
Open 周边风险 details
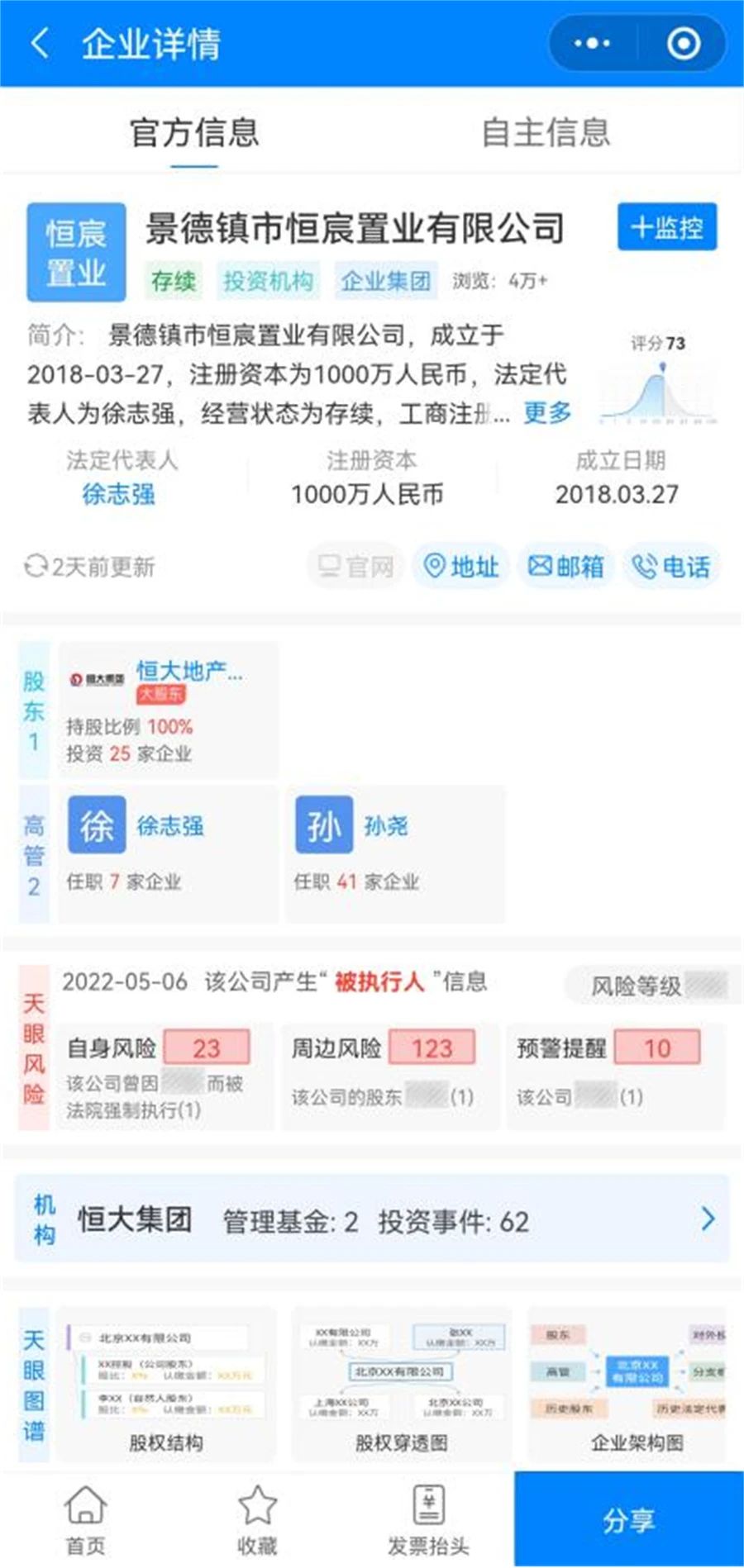pyautogui.click(x=389, y=1076)
